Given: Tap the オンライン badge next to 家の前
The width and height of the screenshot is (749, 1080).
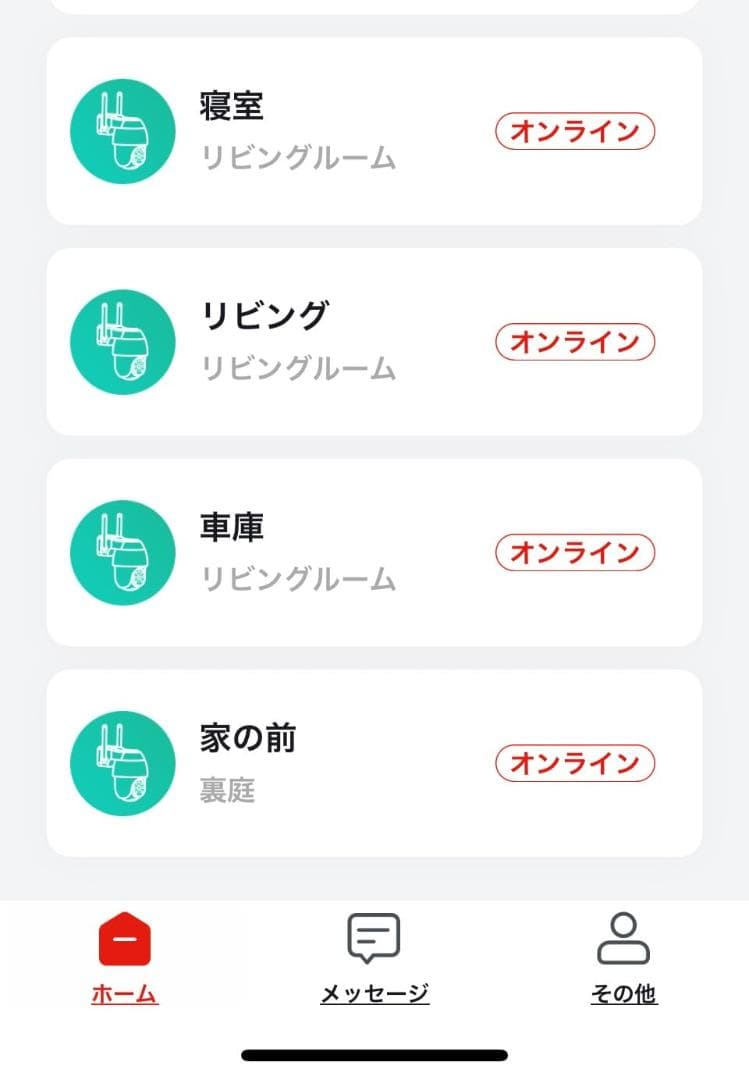Looking at the screenshot, I should 575,763.
